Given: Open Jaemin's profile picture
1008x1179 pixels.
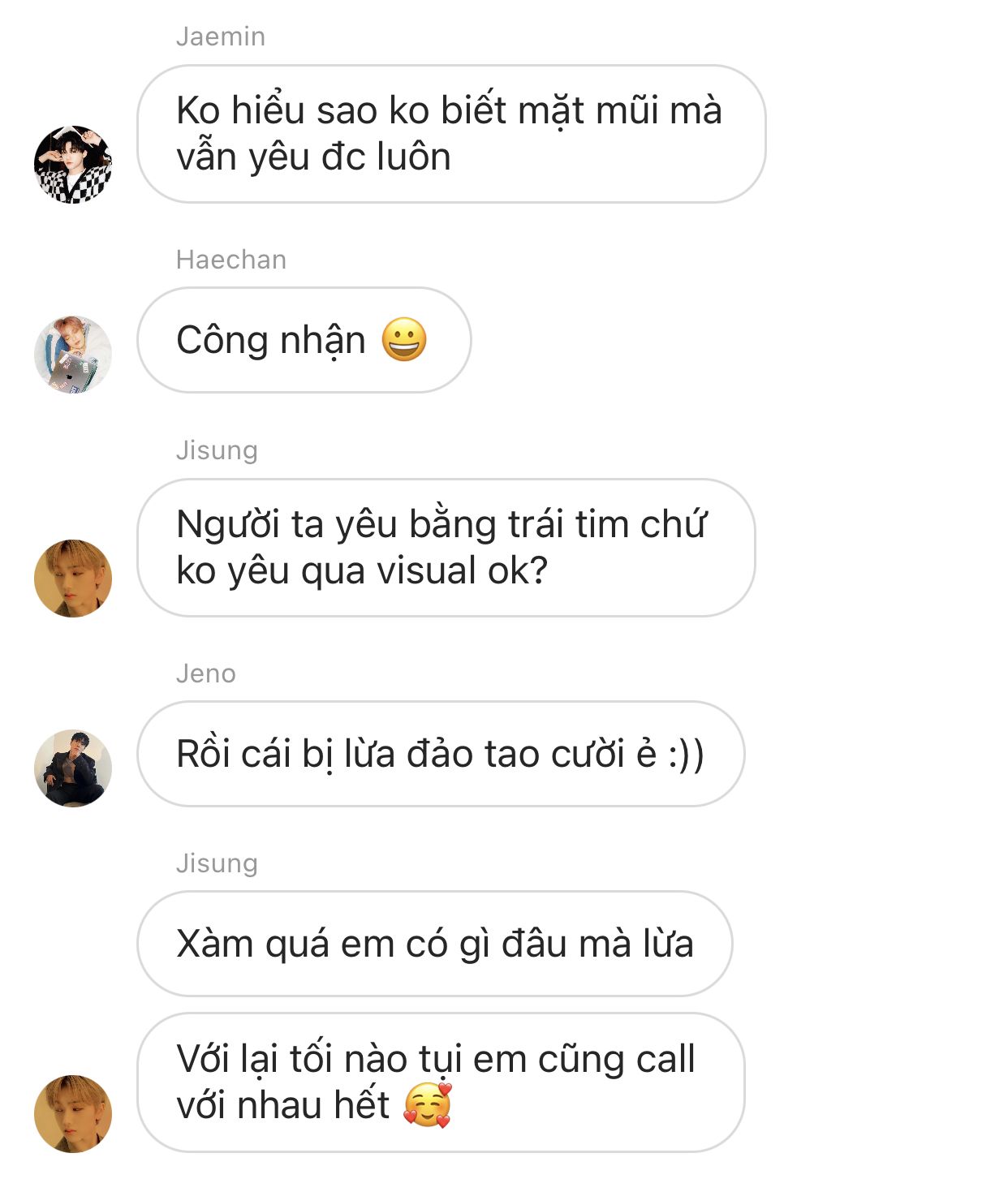Looking at the screenshot, I should [73, 164].
